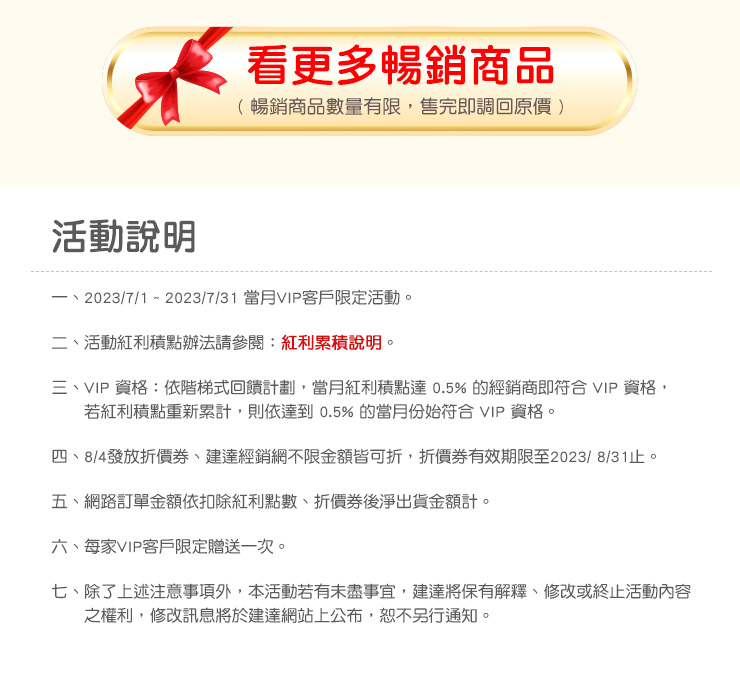Tap the 看更多暢銷商品 banner button
The image size is (740, 686).
click(x=370, y=80)
